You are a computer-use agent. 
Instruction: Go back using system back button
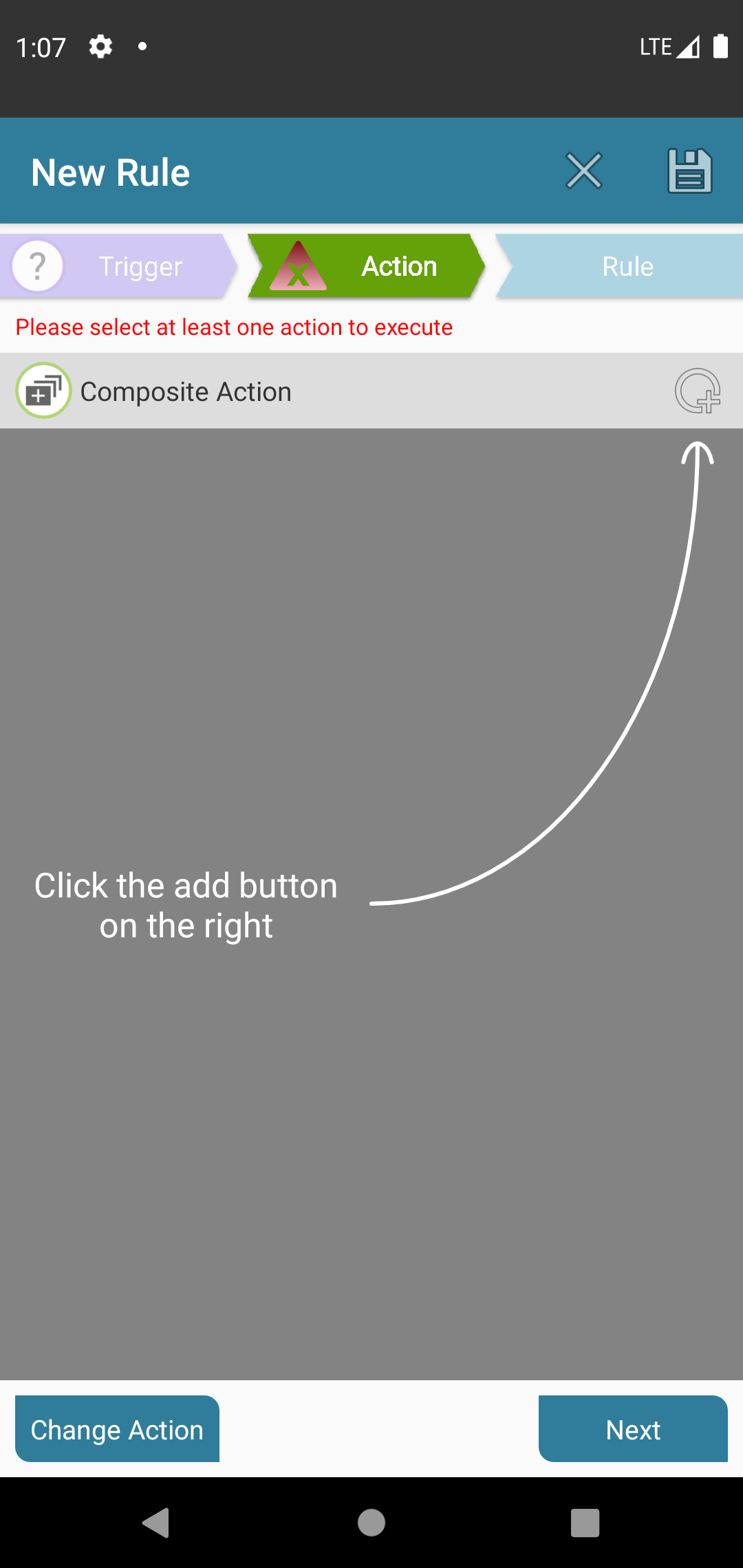(x=156, y=1523)
